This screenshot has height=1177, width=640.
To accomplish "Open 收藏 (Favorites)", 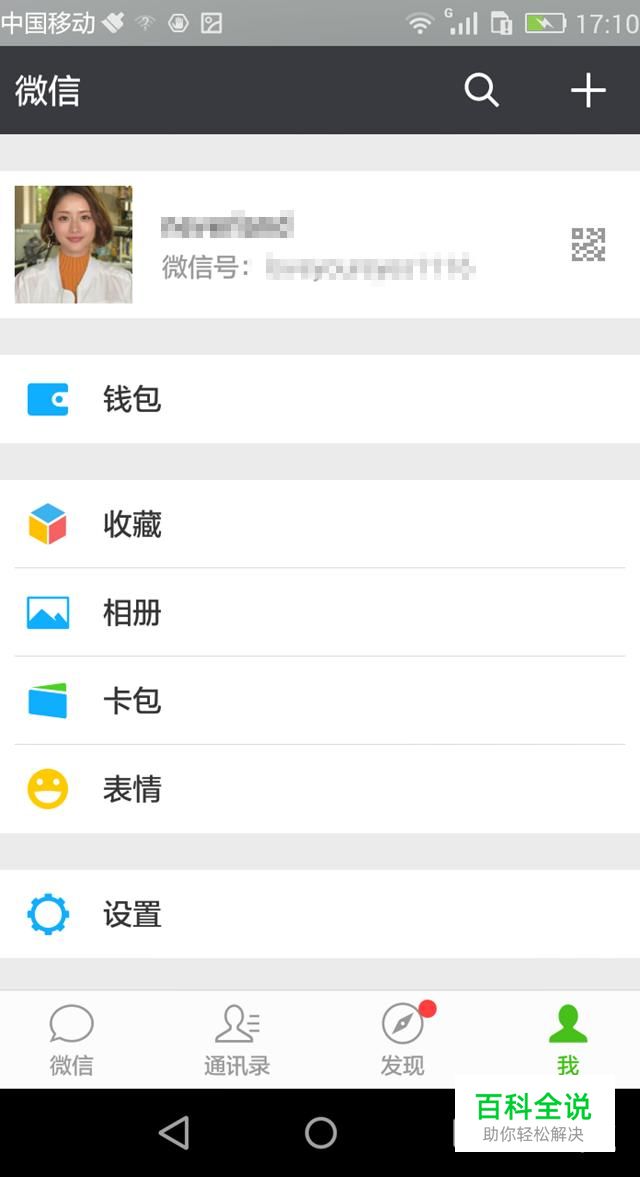I will tap(320, 524).
